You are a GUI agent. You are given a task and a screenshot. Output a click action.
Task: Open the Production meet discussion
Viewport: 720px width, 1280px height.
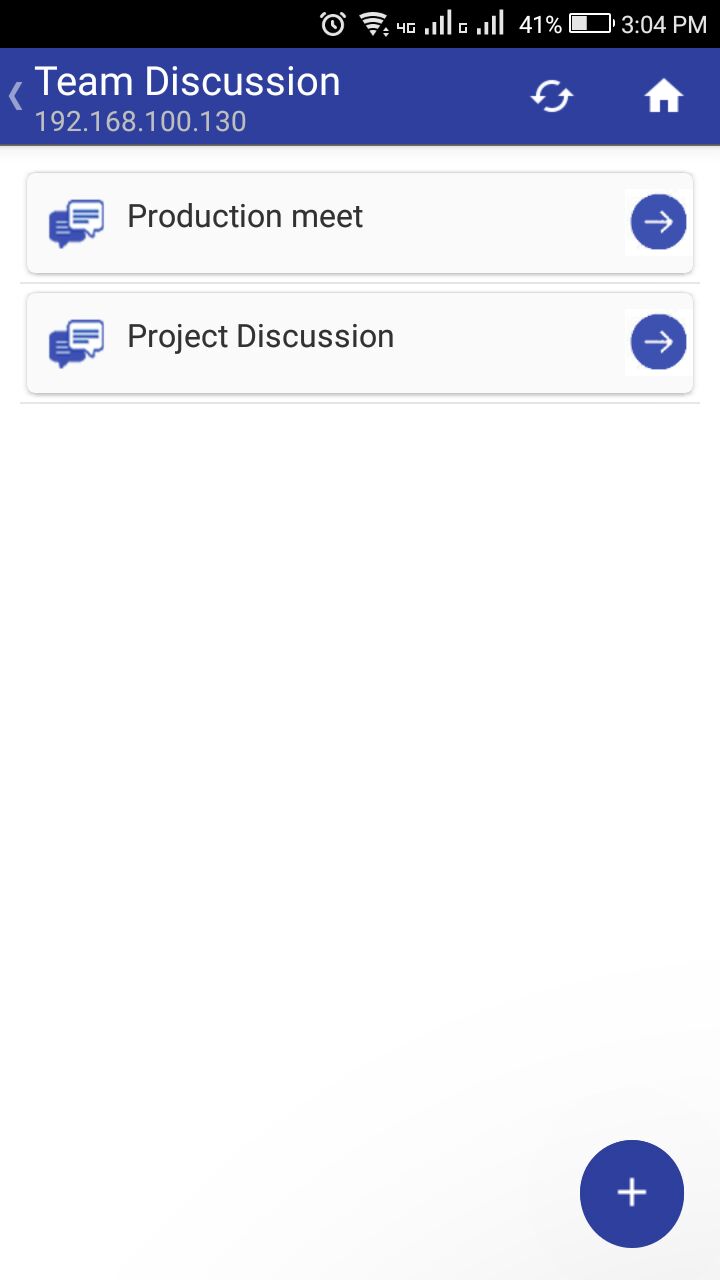click(360, 222)
